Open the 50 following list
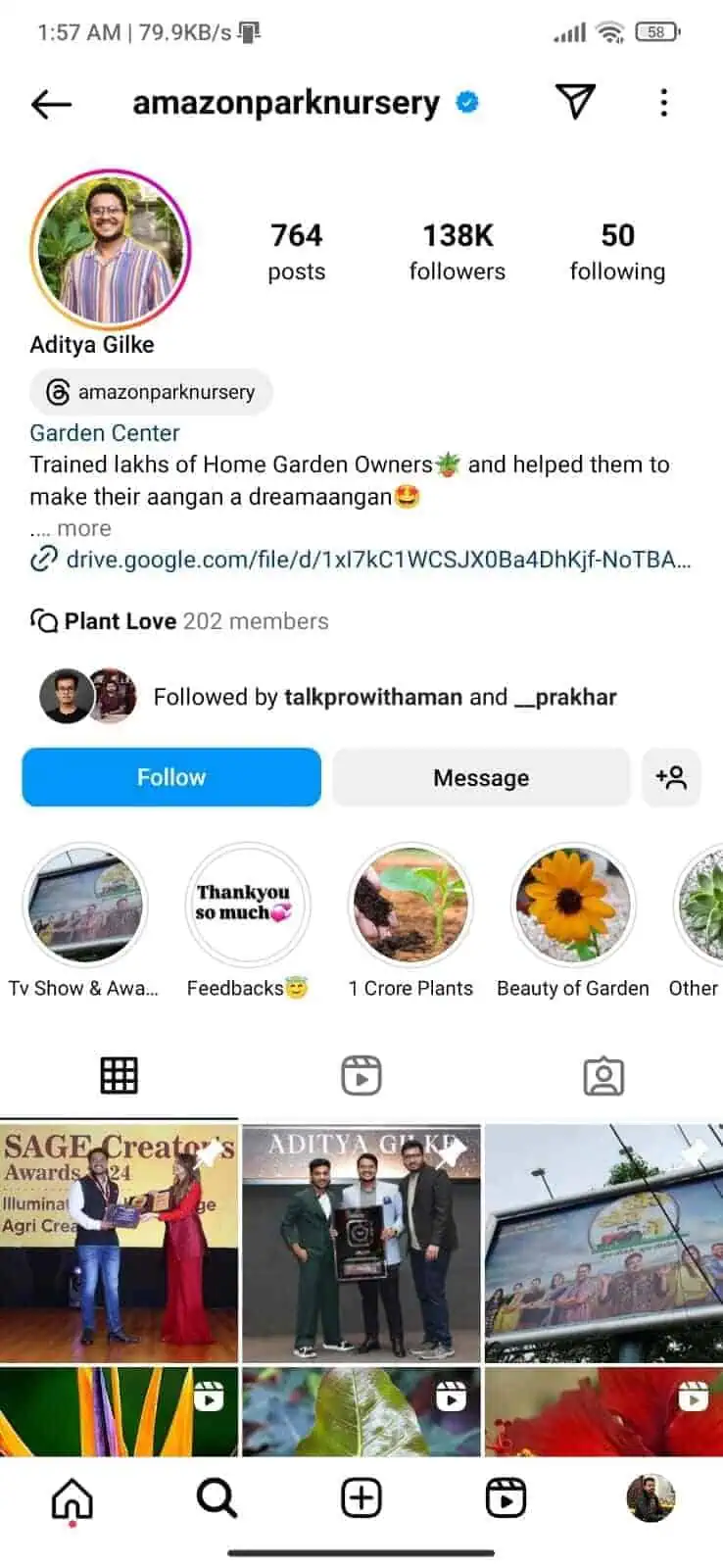 click(x=617, y=251)
